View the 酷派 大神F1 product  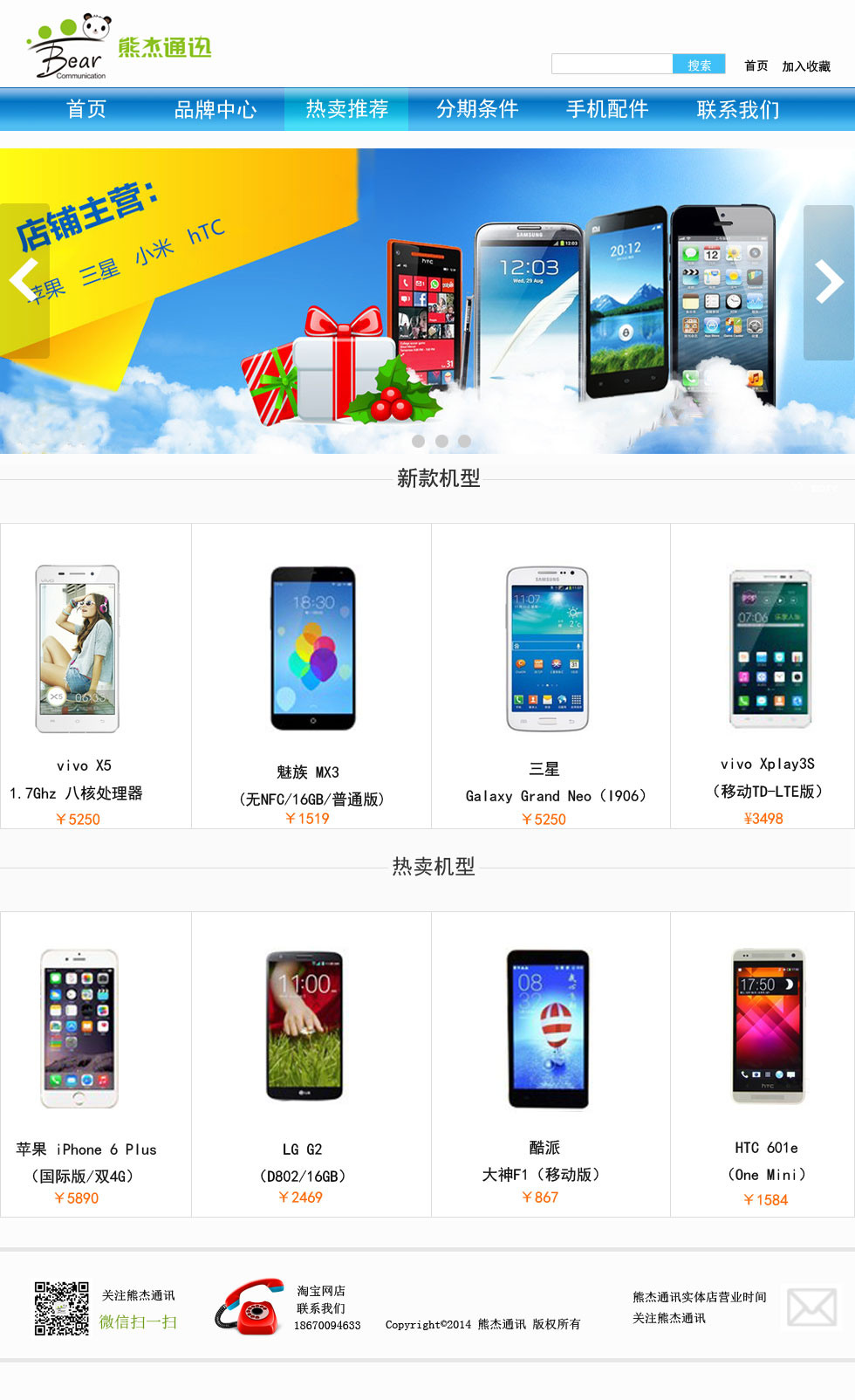[x=551, y=1064]
